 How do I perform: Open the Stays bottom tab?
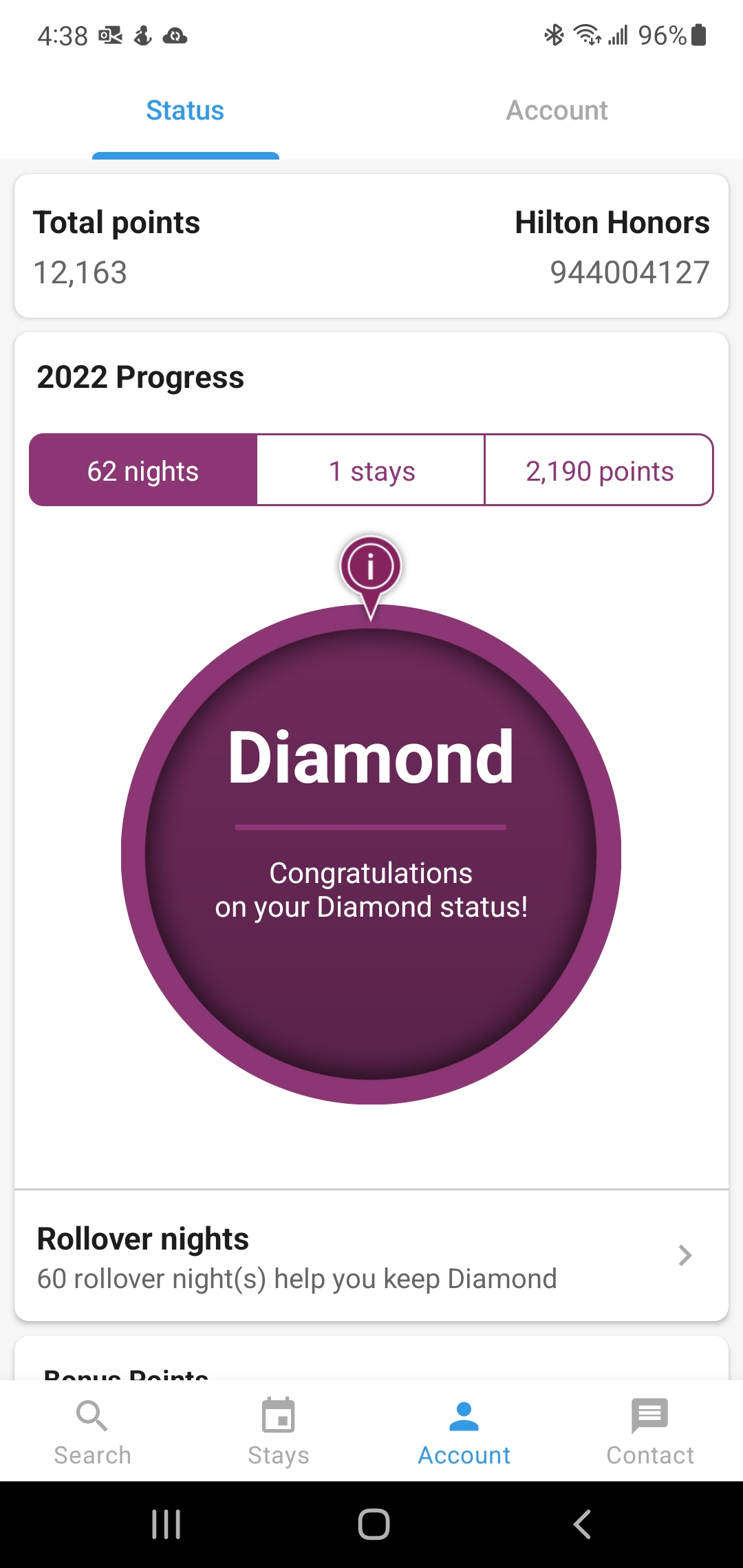pyautogui.click(x=278, y=1433)
